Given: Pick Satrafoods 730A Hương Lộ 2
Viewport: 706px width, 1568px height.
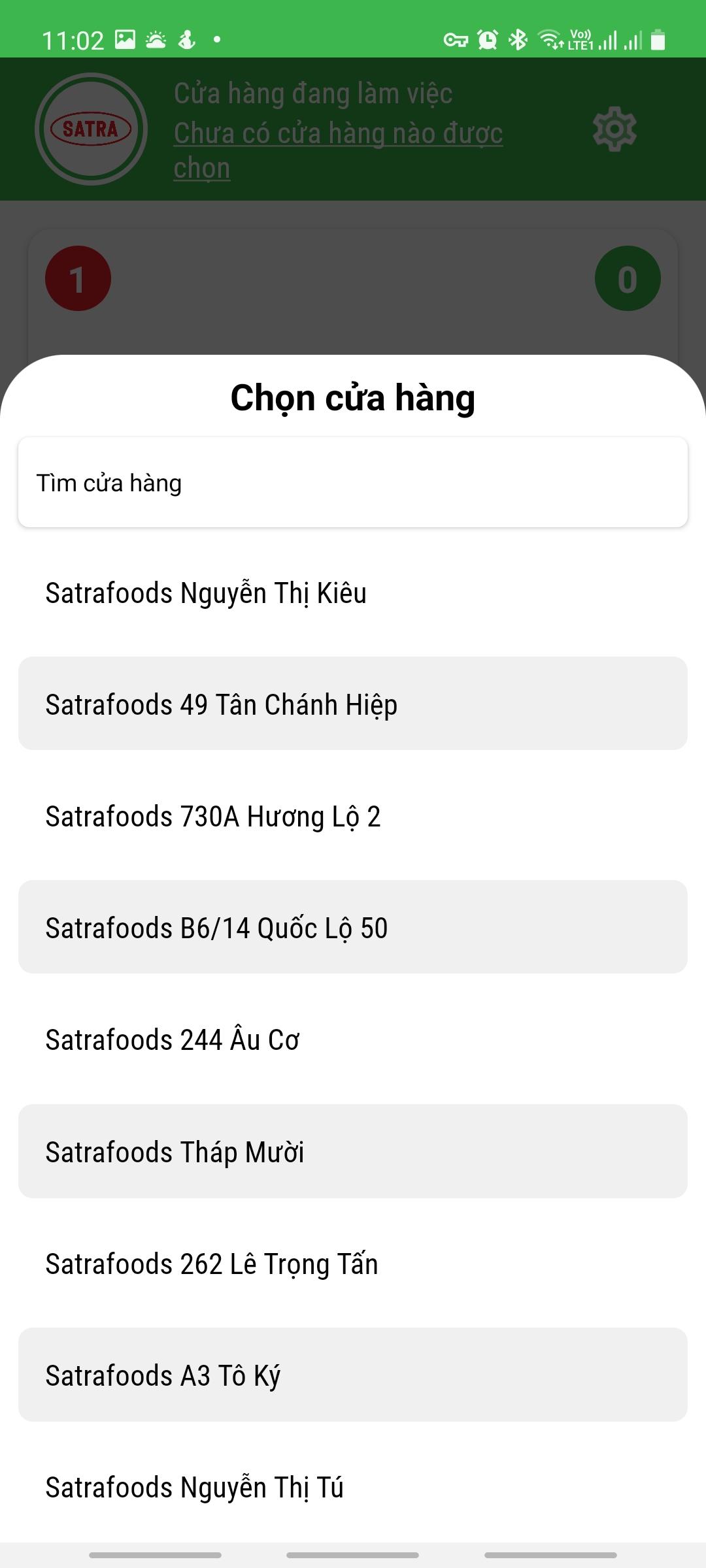Looking at the screenshot, I should 353,815.
